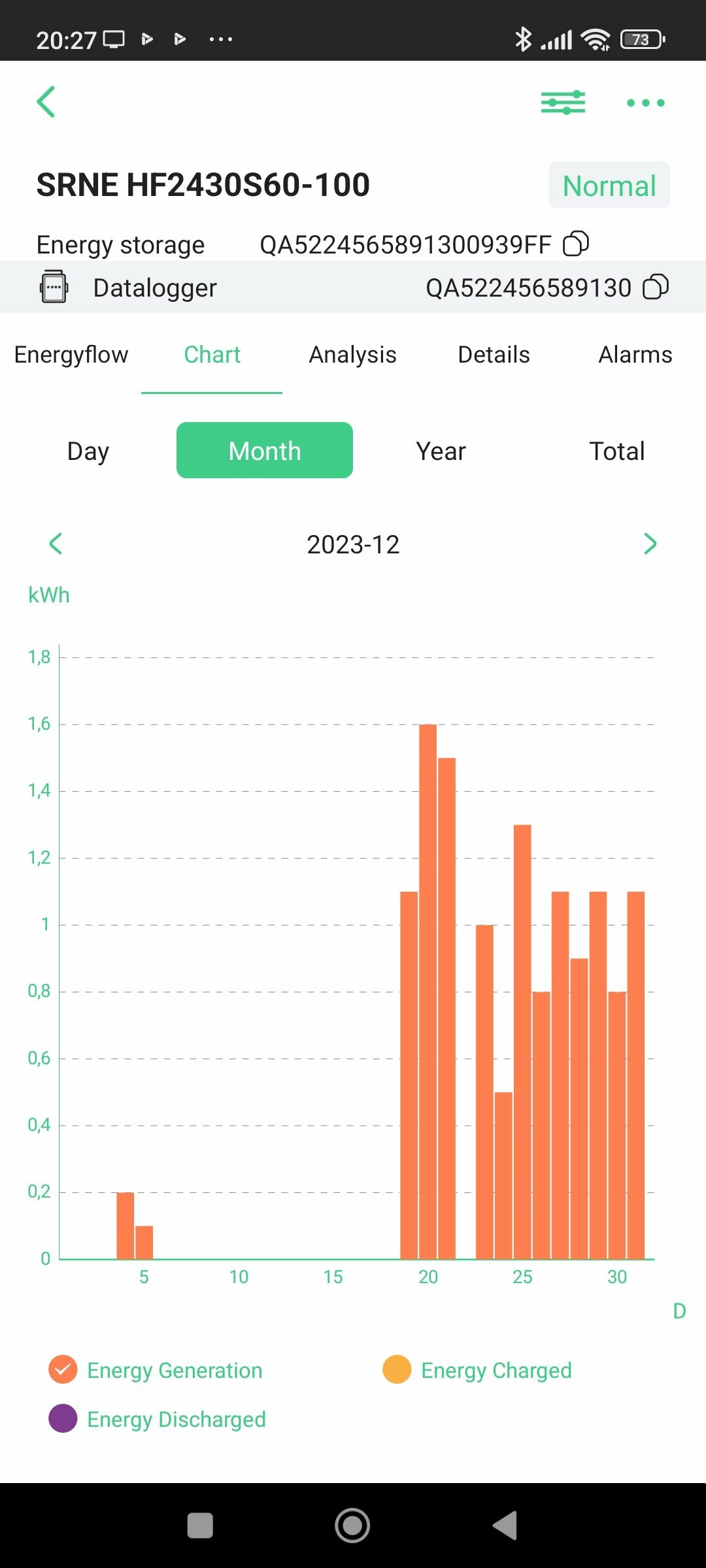Select the Month chart range

[x=265, y=451]
